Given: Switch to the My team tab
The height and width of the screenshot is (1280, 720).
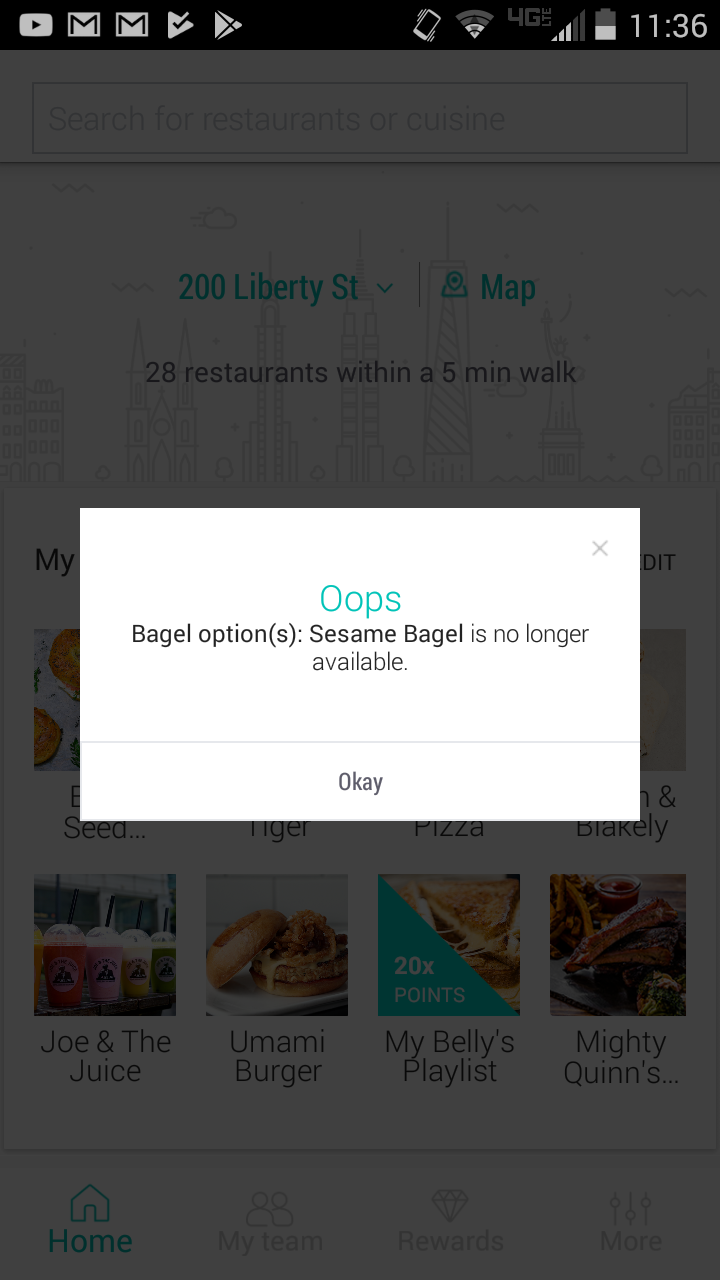Looking at the screenshot, I should click(x=269, y=1220).
